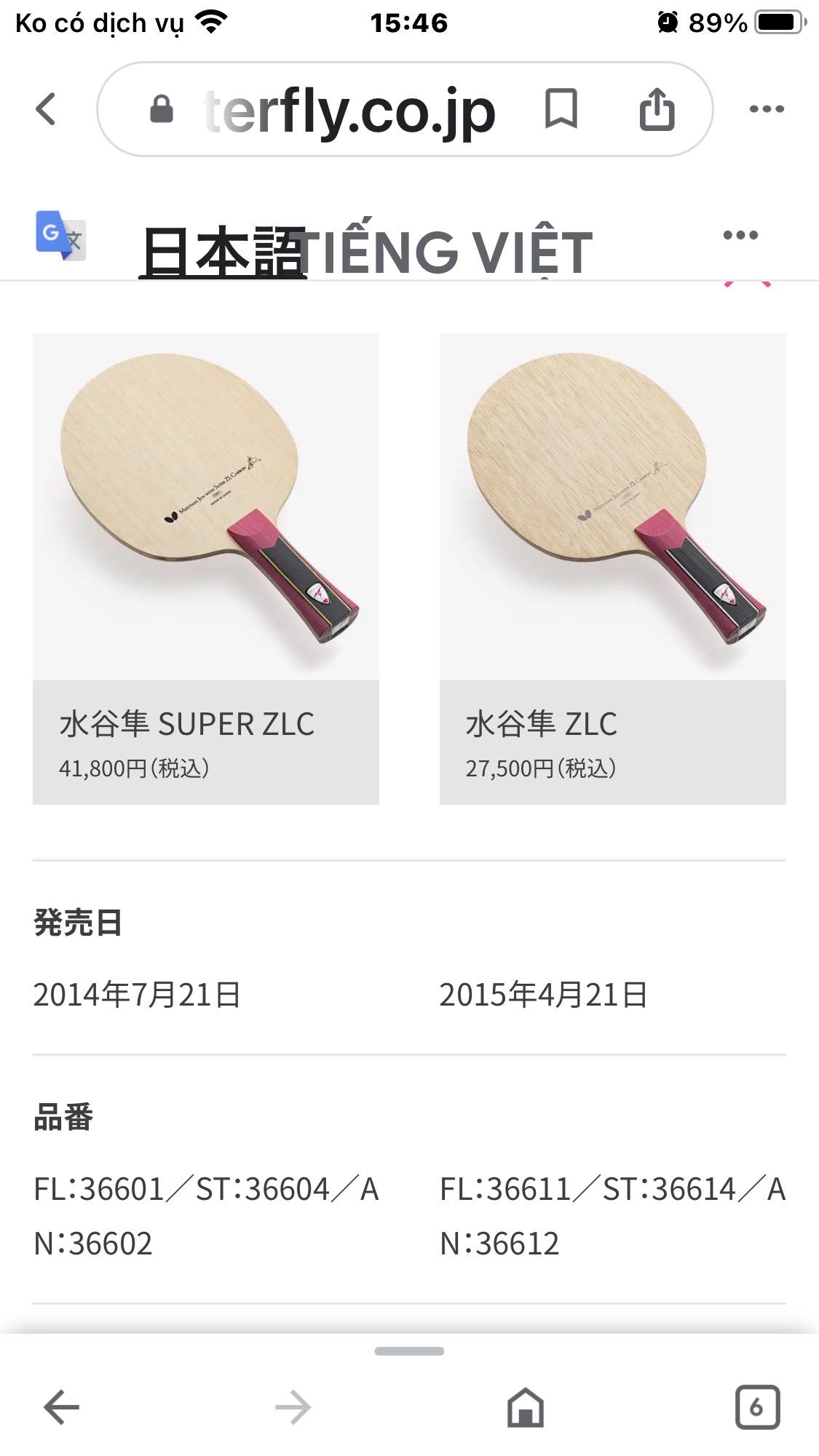Open the 水谷隼 ZLC product card
The width and height of the screenshot is (819, 1456).
612,568
